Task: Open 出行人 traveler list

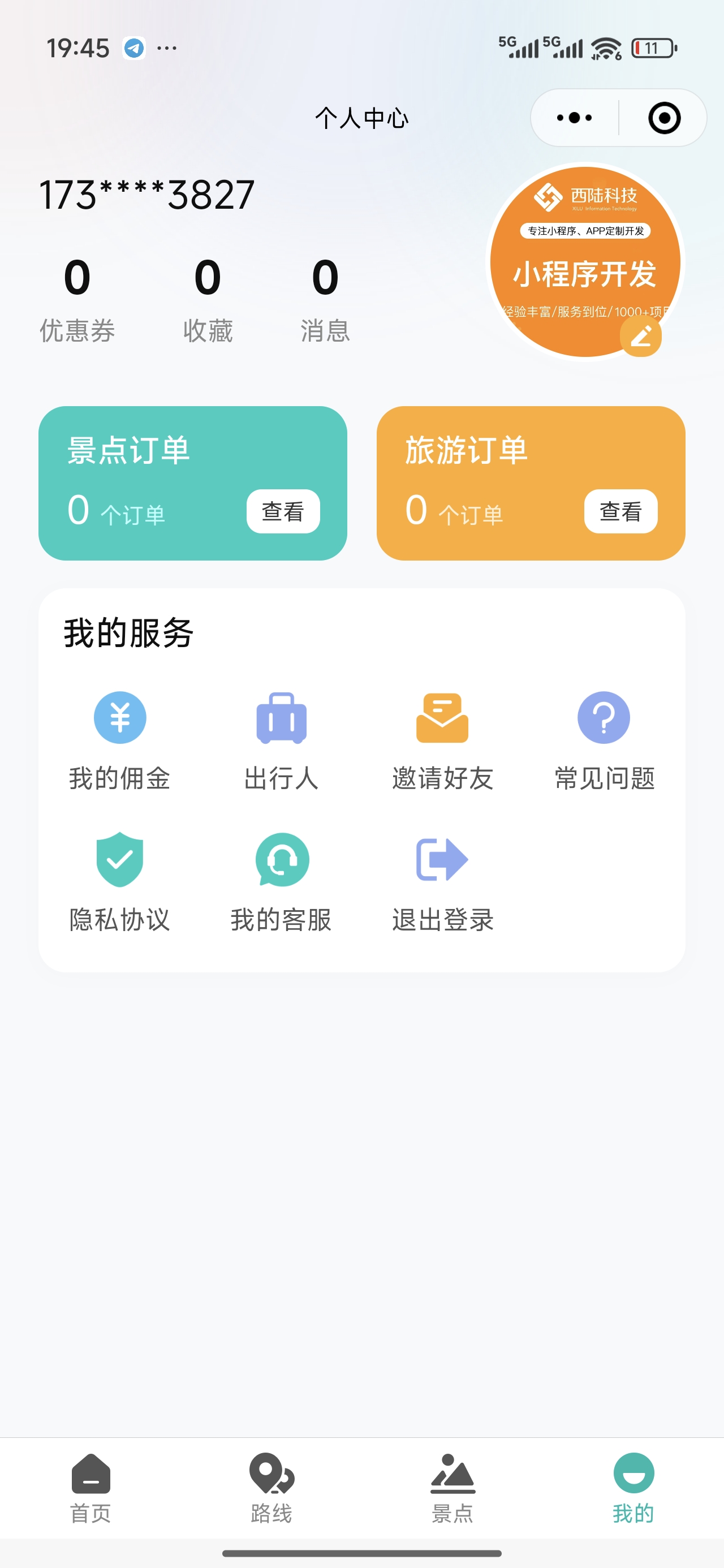Action: [x=281, y=740]
